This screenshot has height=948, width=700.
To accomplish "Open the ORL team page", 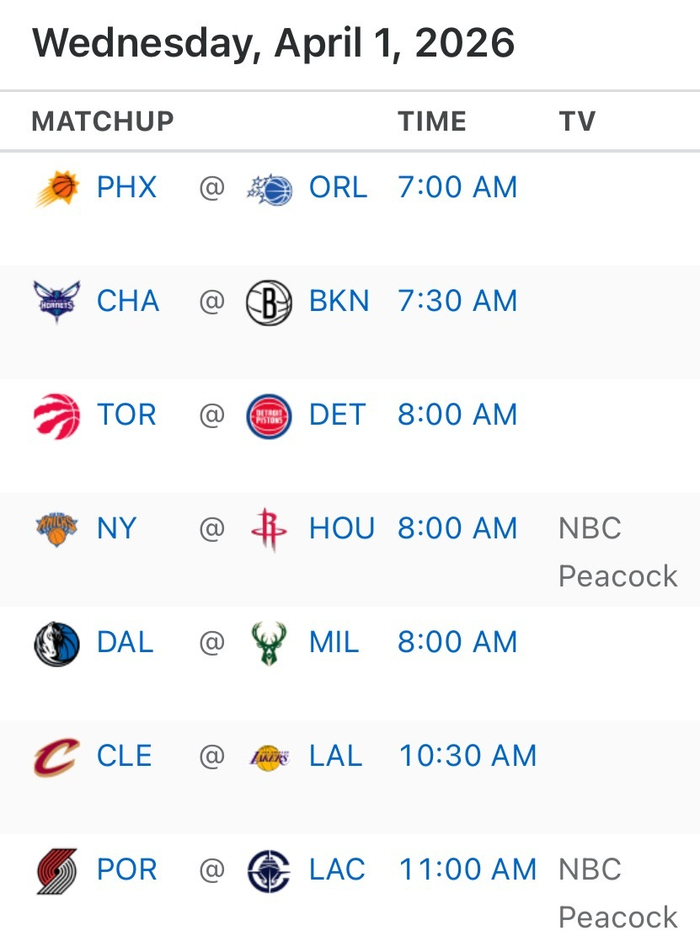I will pyautogui.click(x=337, y=187).
